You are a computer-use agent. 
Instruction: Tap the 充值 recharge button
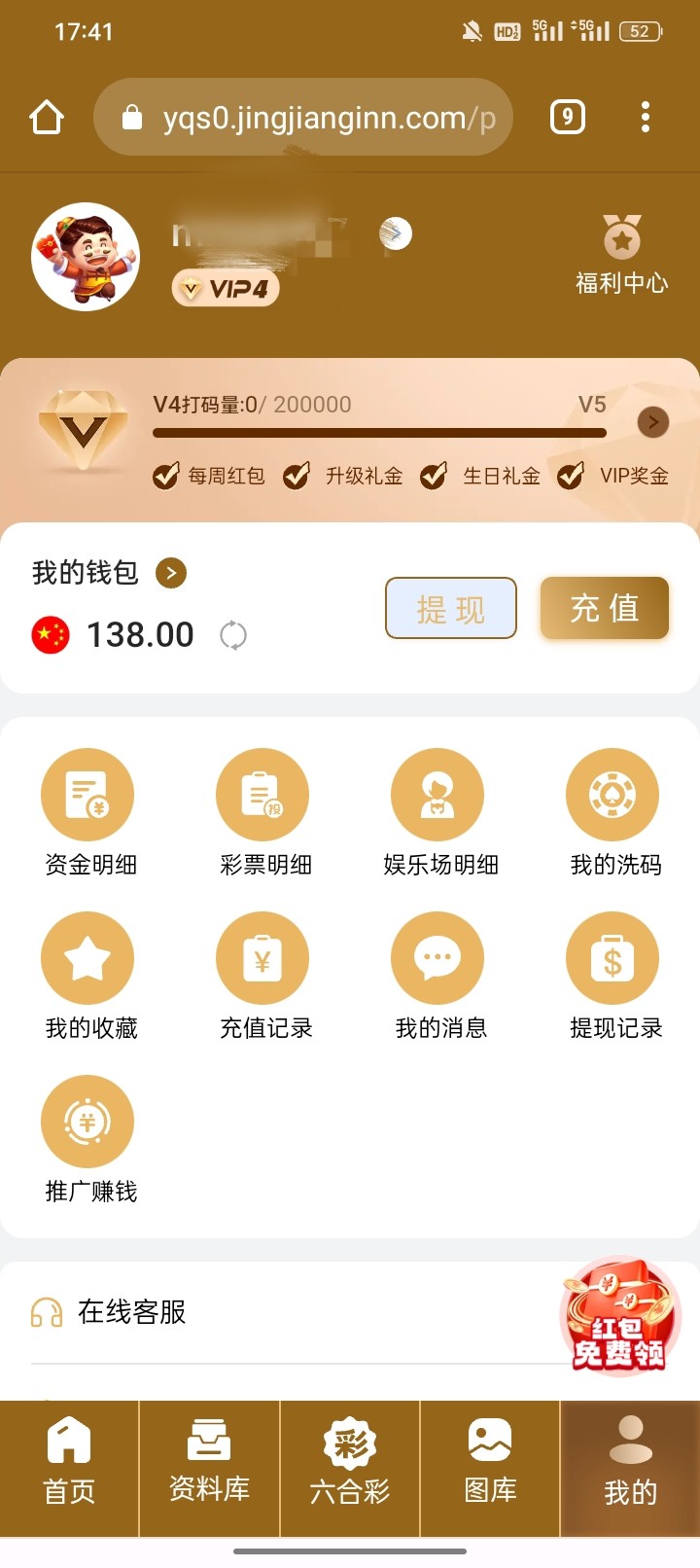pos(605,609)
